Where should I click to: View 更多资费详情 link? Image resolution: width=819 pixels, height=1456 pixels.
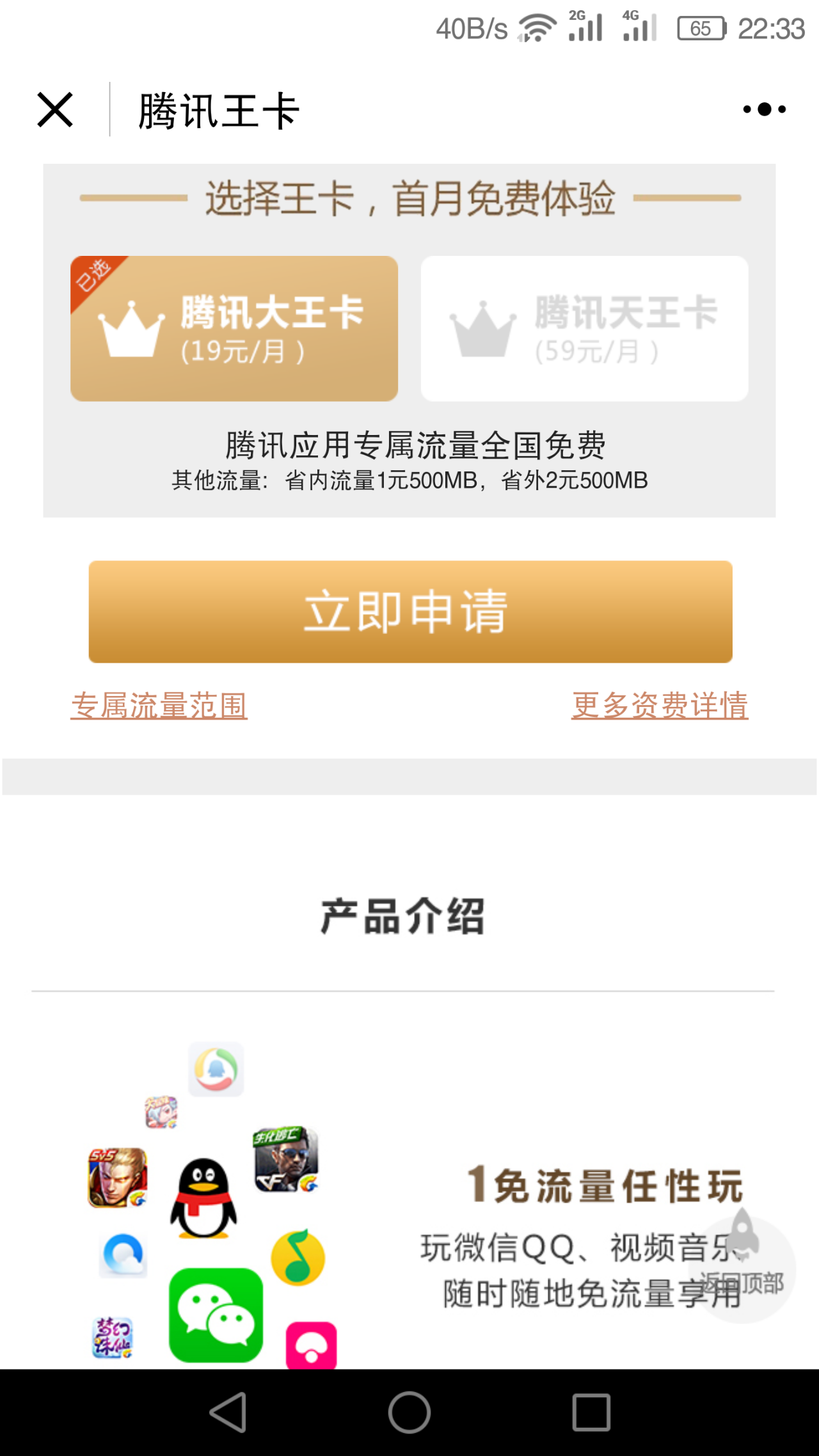[660, 706]
